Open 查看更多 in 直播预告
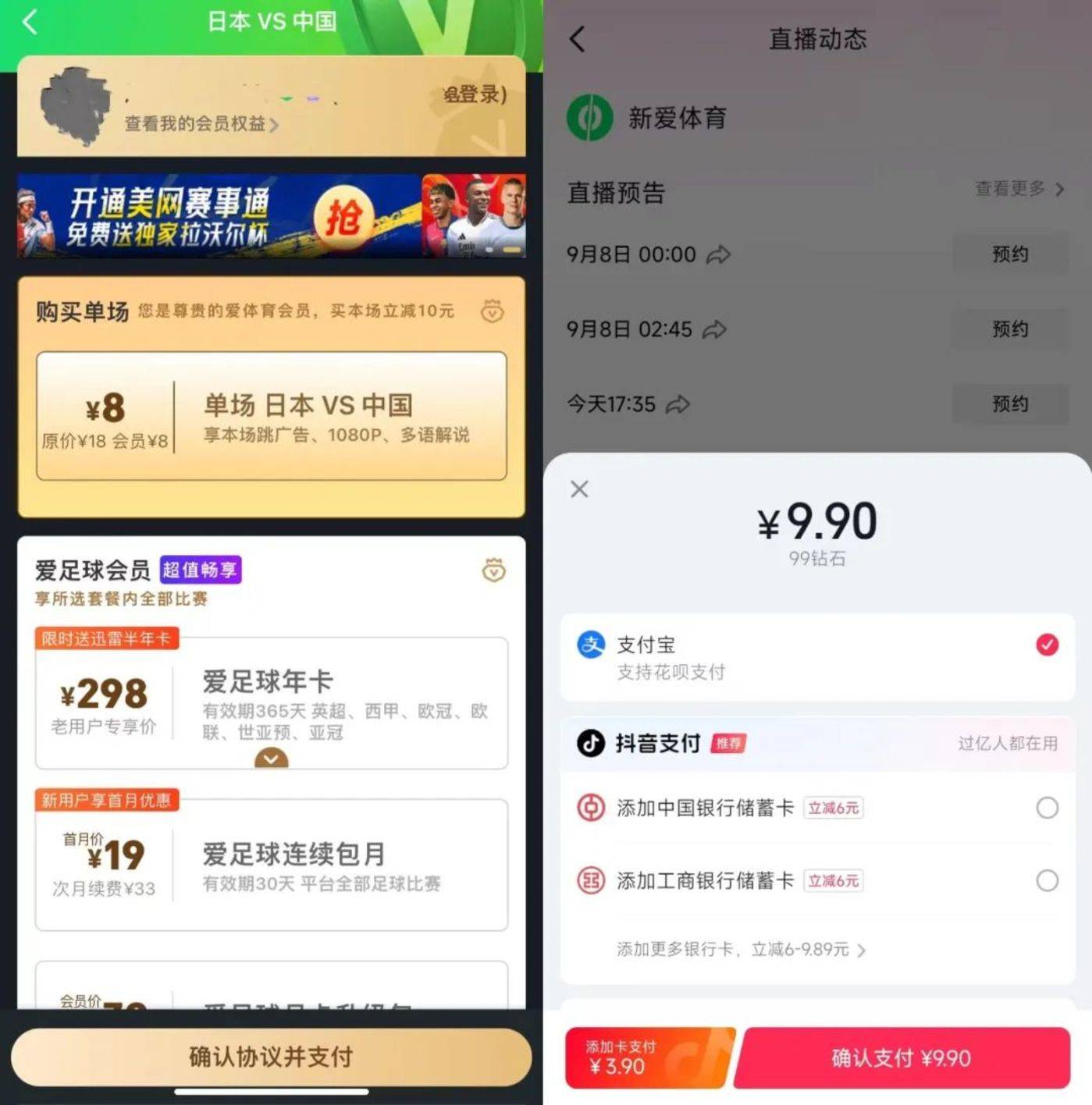Image resolution: width=1092 pixels, height=1105 pixels. 1019,189
